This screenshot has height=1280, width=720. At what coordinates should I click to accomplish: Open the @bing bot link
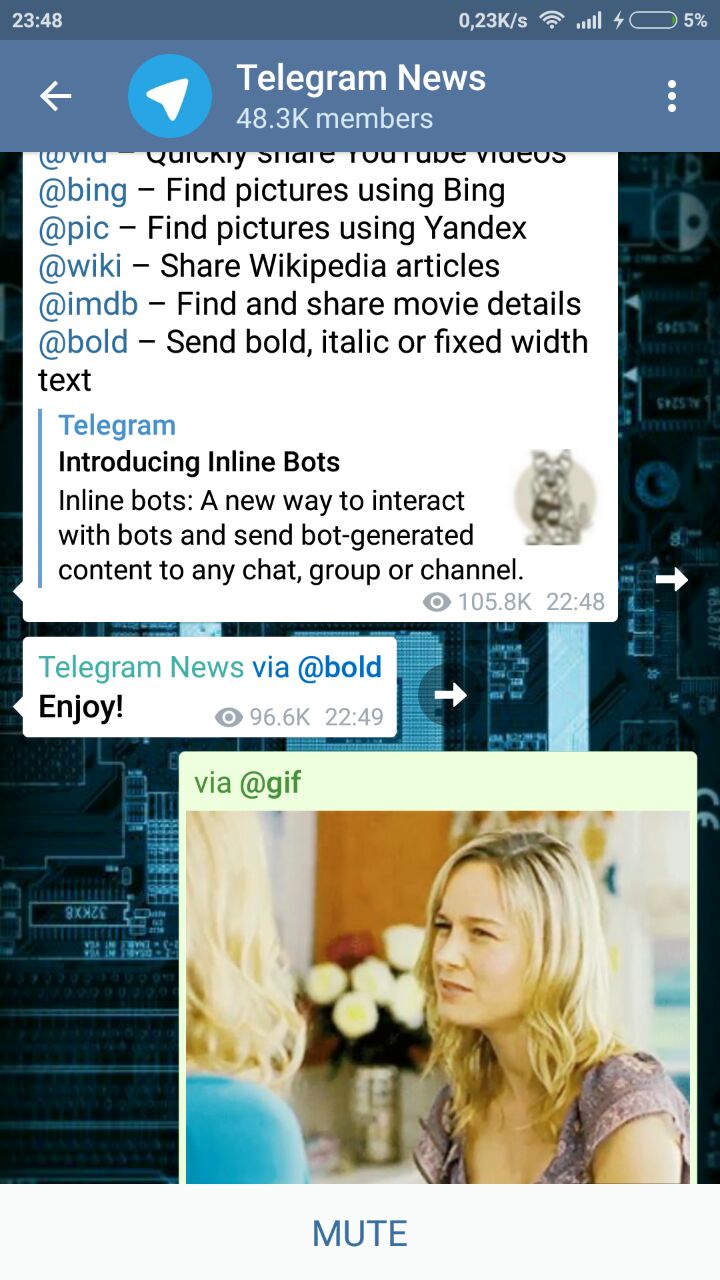[83, 190]
